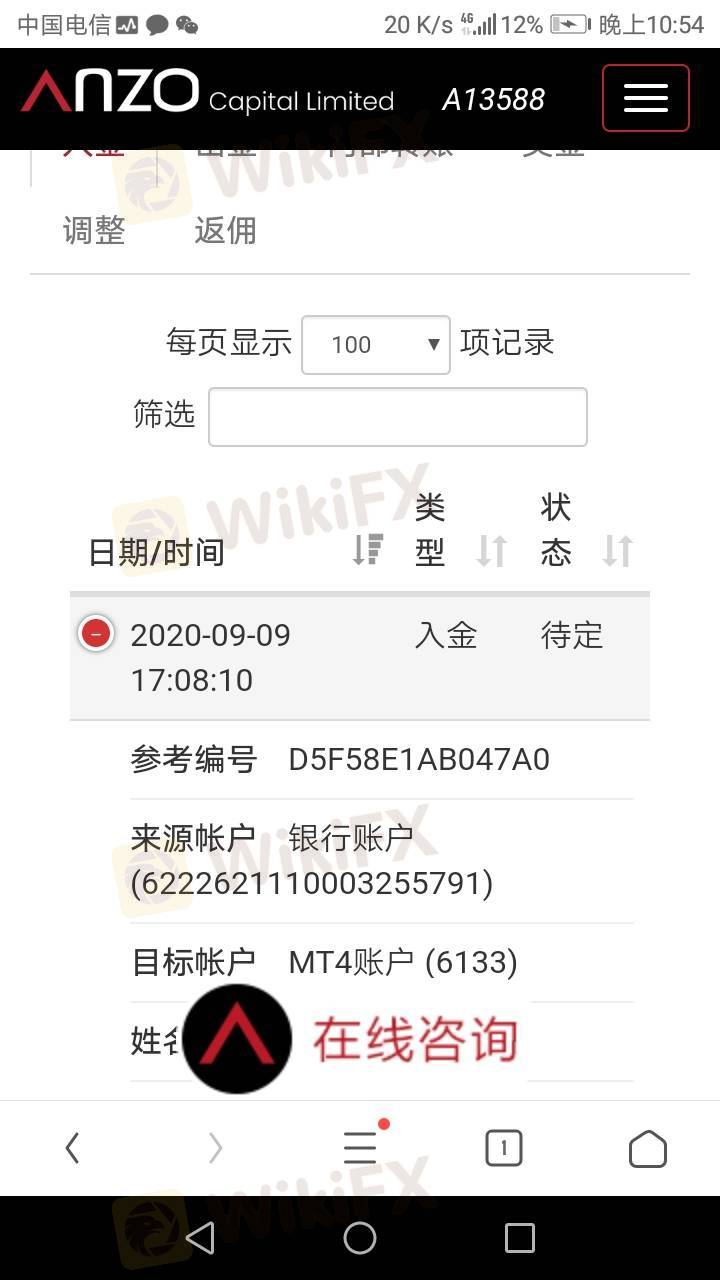Open the records-per-page dropdown showing 100
The width and height of the screenshot is (720, 1280).
375,344
